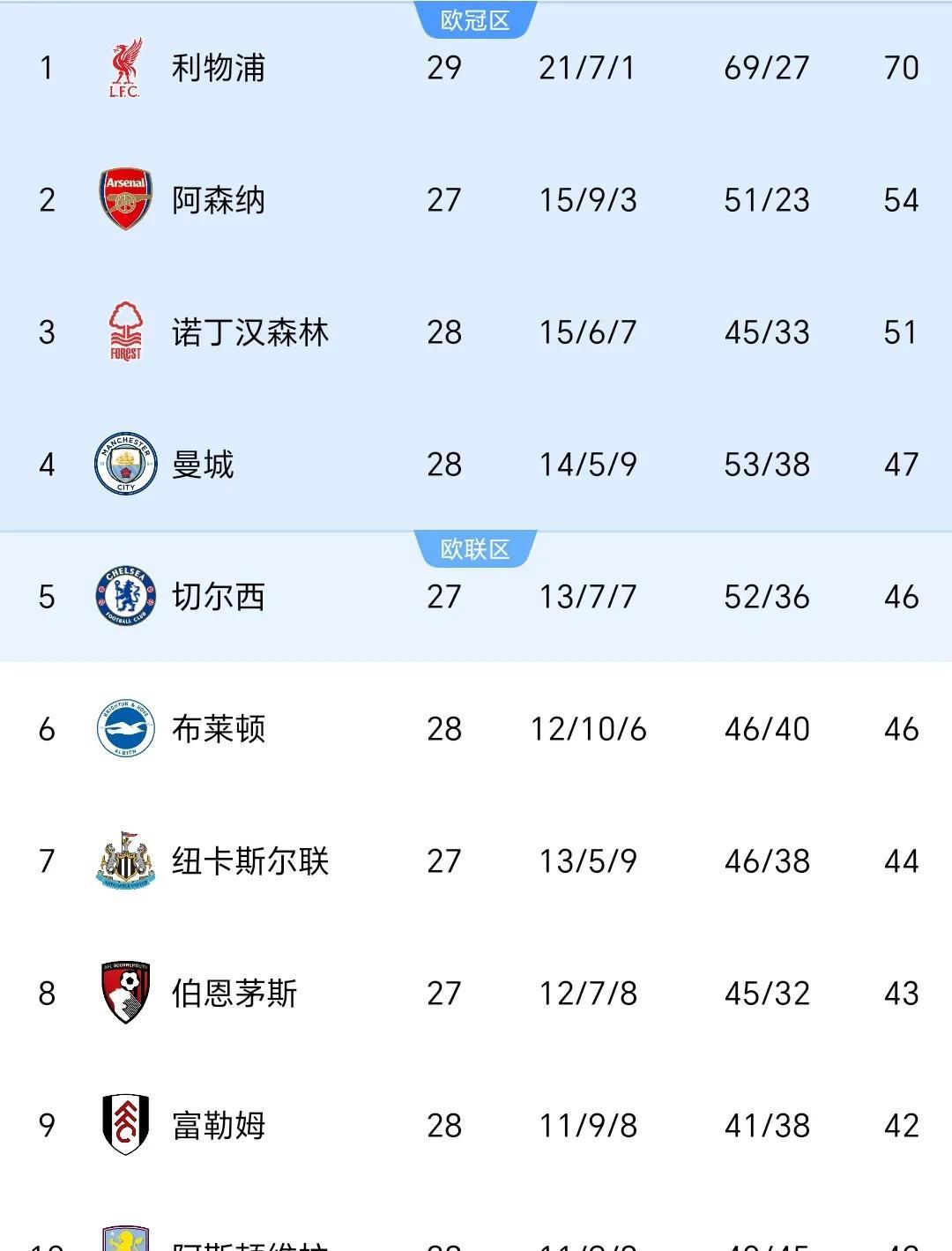
Task: Select the Arsenal cannon badge
Action: pos(123,199)
